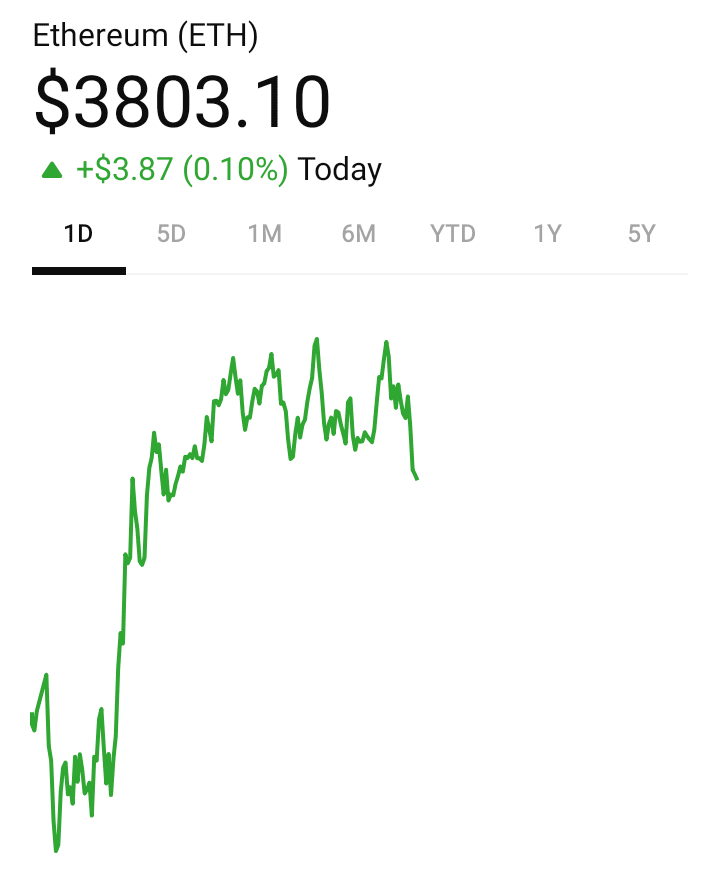Display the 5Y price history
The height and width of the screenshot is (890, 720).
click(x=641, y=234)
